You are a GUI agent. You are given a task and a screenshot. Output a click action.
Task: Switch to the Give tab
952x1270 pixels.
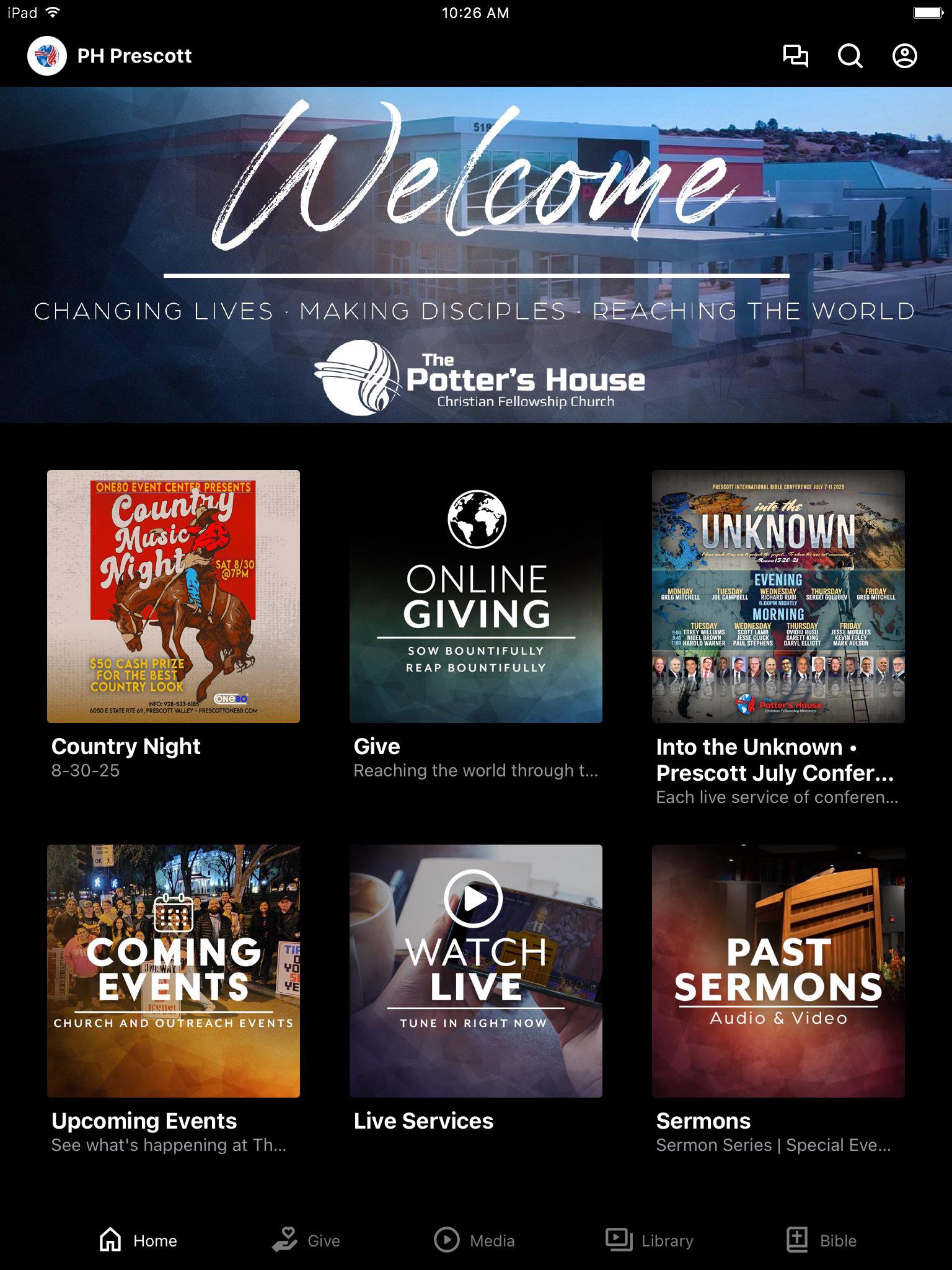point(306,1240)
